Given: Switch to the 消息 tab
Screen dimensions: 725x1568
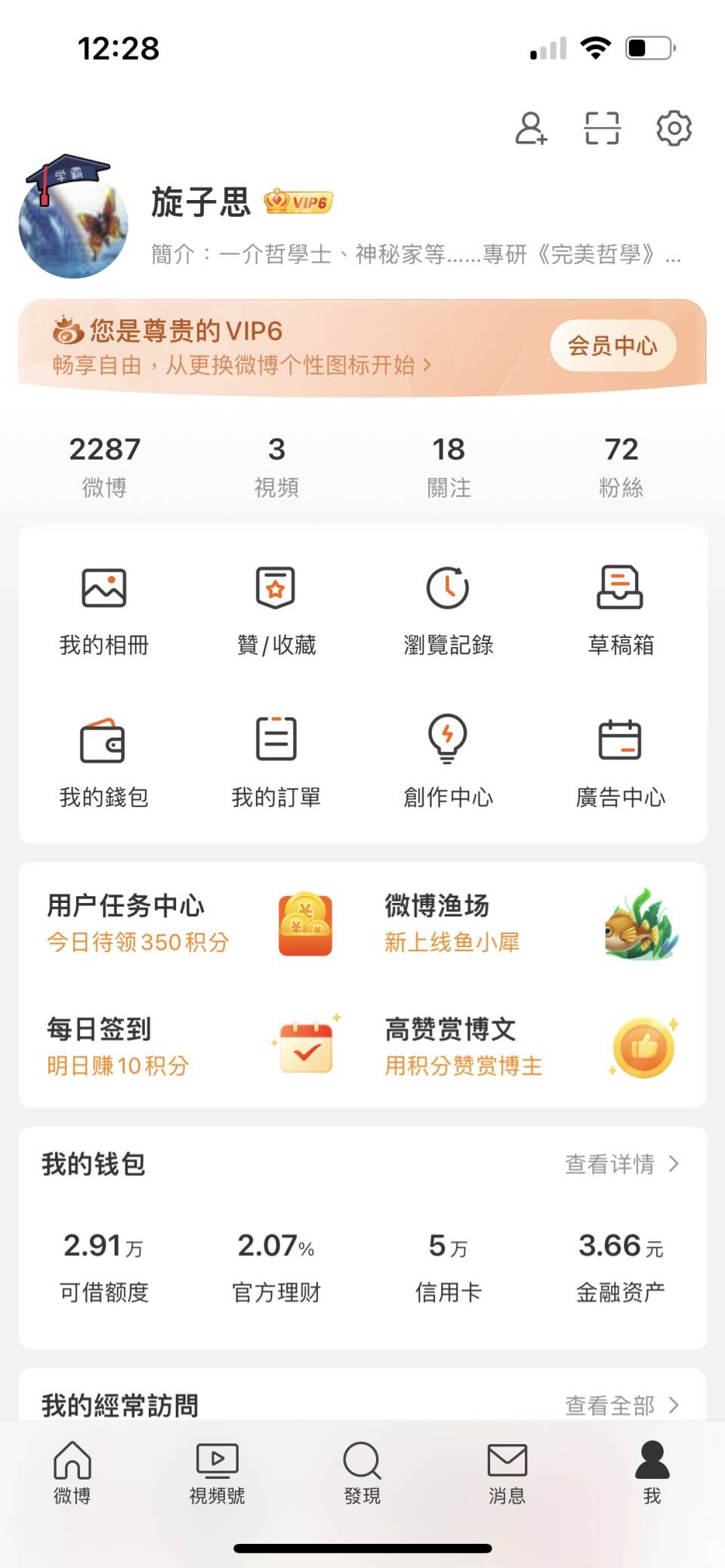Looking at the screenshot, I should [x=507, y=1471].
